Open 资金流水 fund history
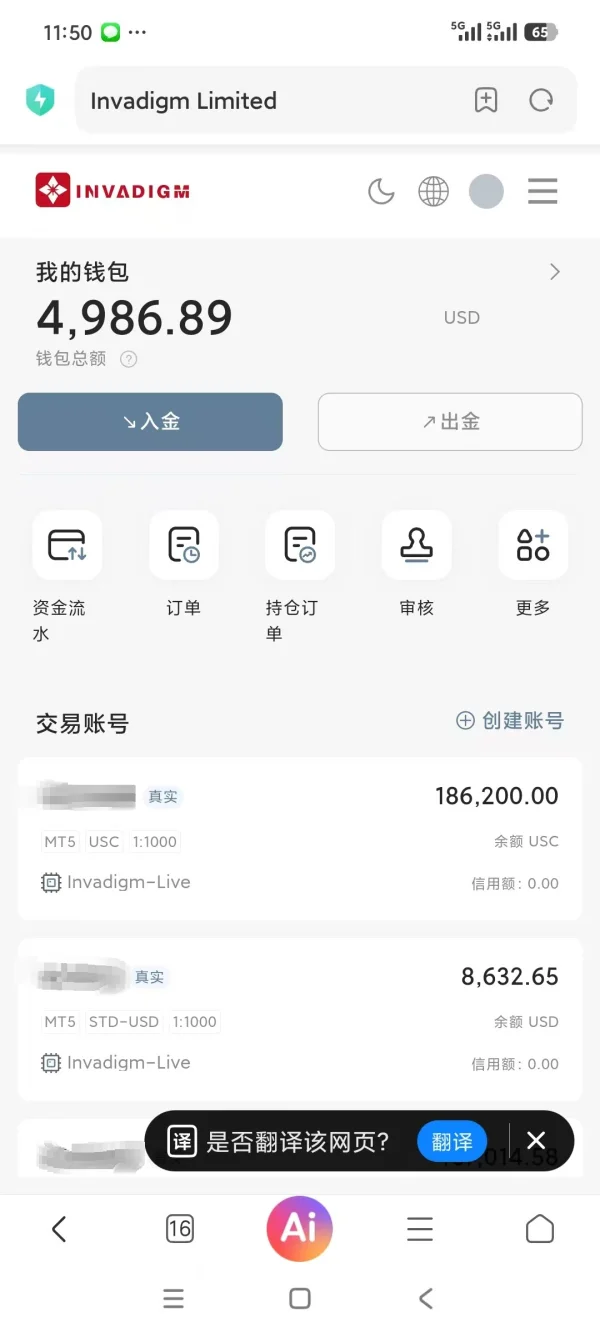Image resolution: width=600 pixels, height=1333 pixels. pos(67,546)
